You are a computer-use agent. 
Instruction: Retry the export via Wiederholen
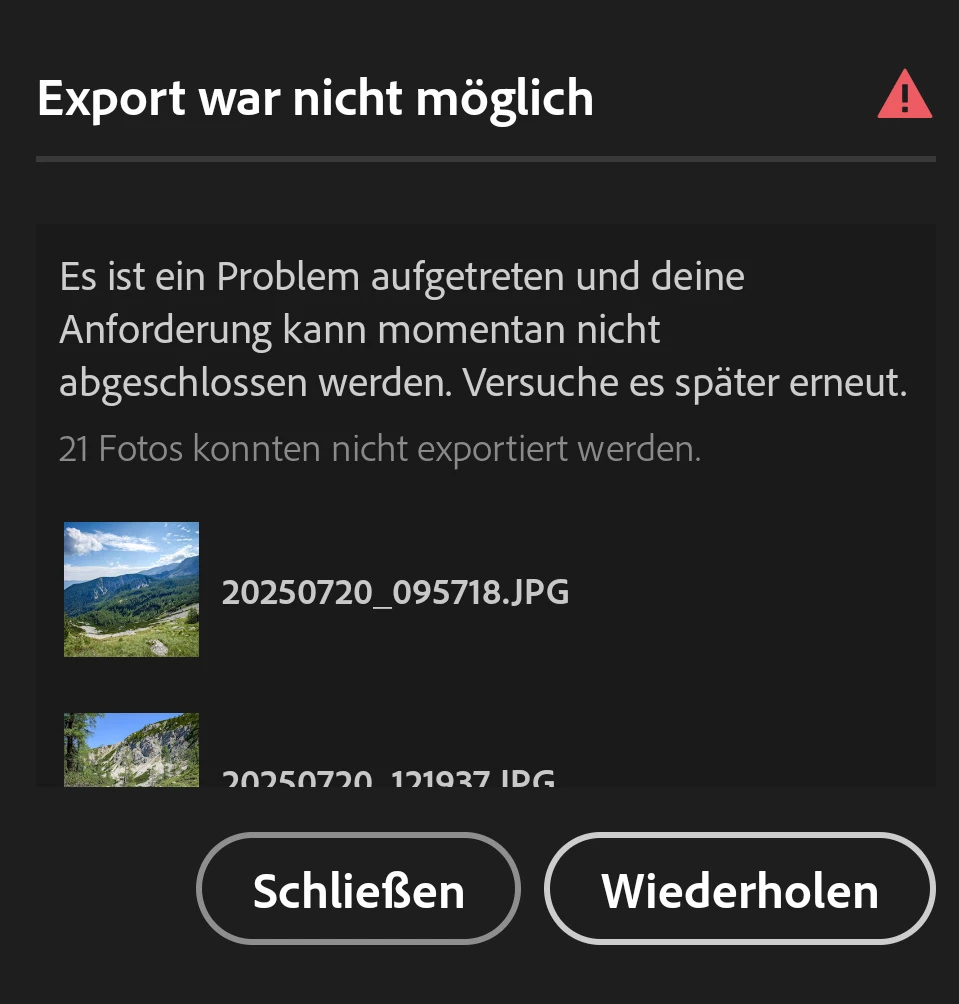[x=739, y=889]
